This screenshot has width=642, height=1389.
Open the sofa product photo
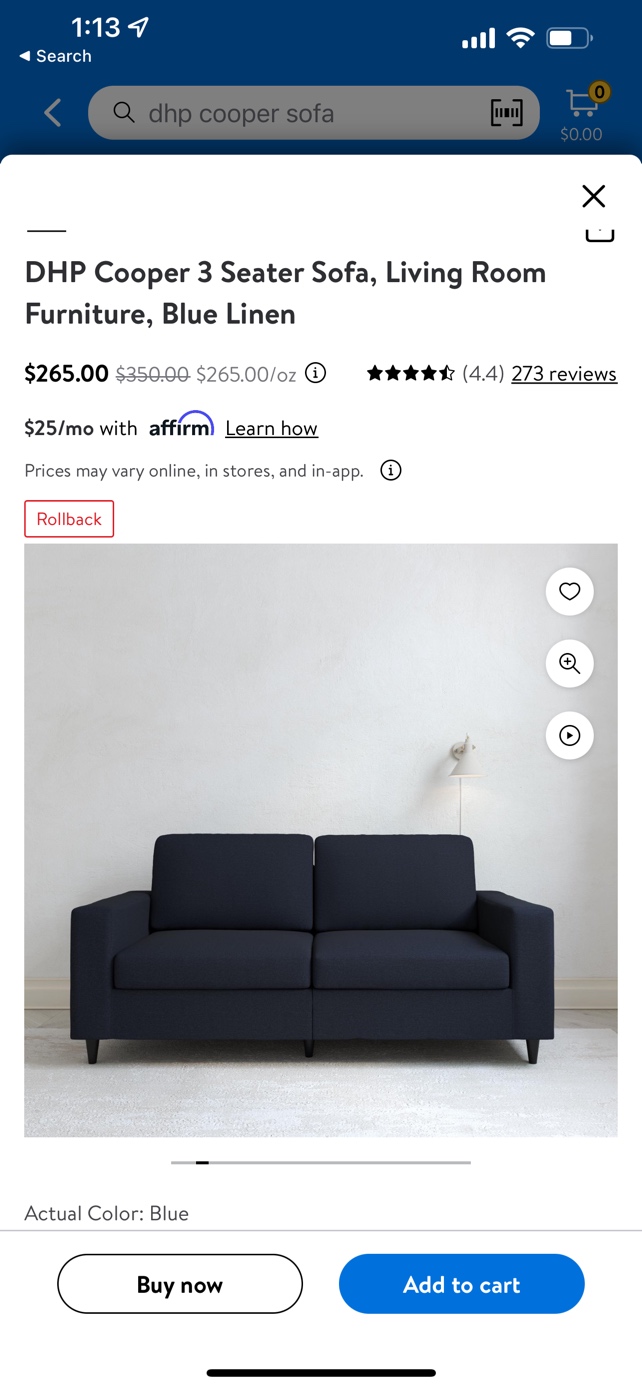click(x=321, y=840)
